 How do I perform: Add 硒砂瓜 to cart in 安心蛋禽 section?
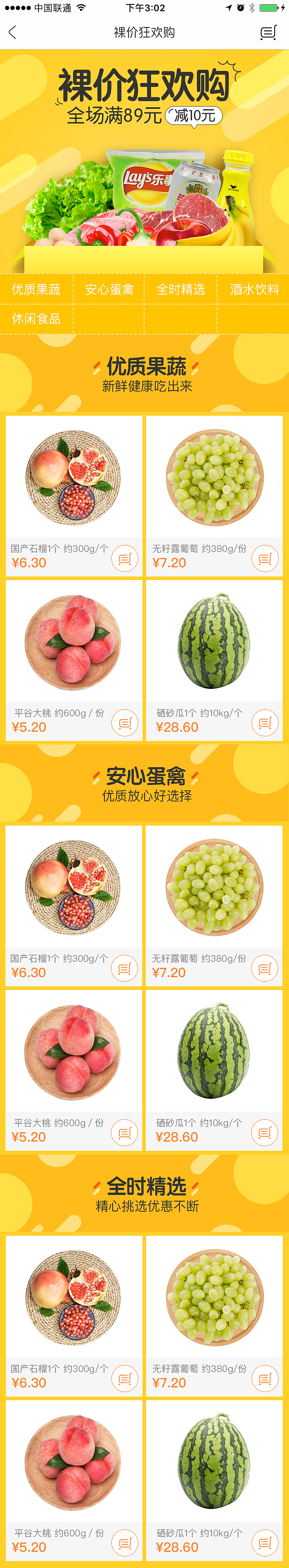(265, 1133)
